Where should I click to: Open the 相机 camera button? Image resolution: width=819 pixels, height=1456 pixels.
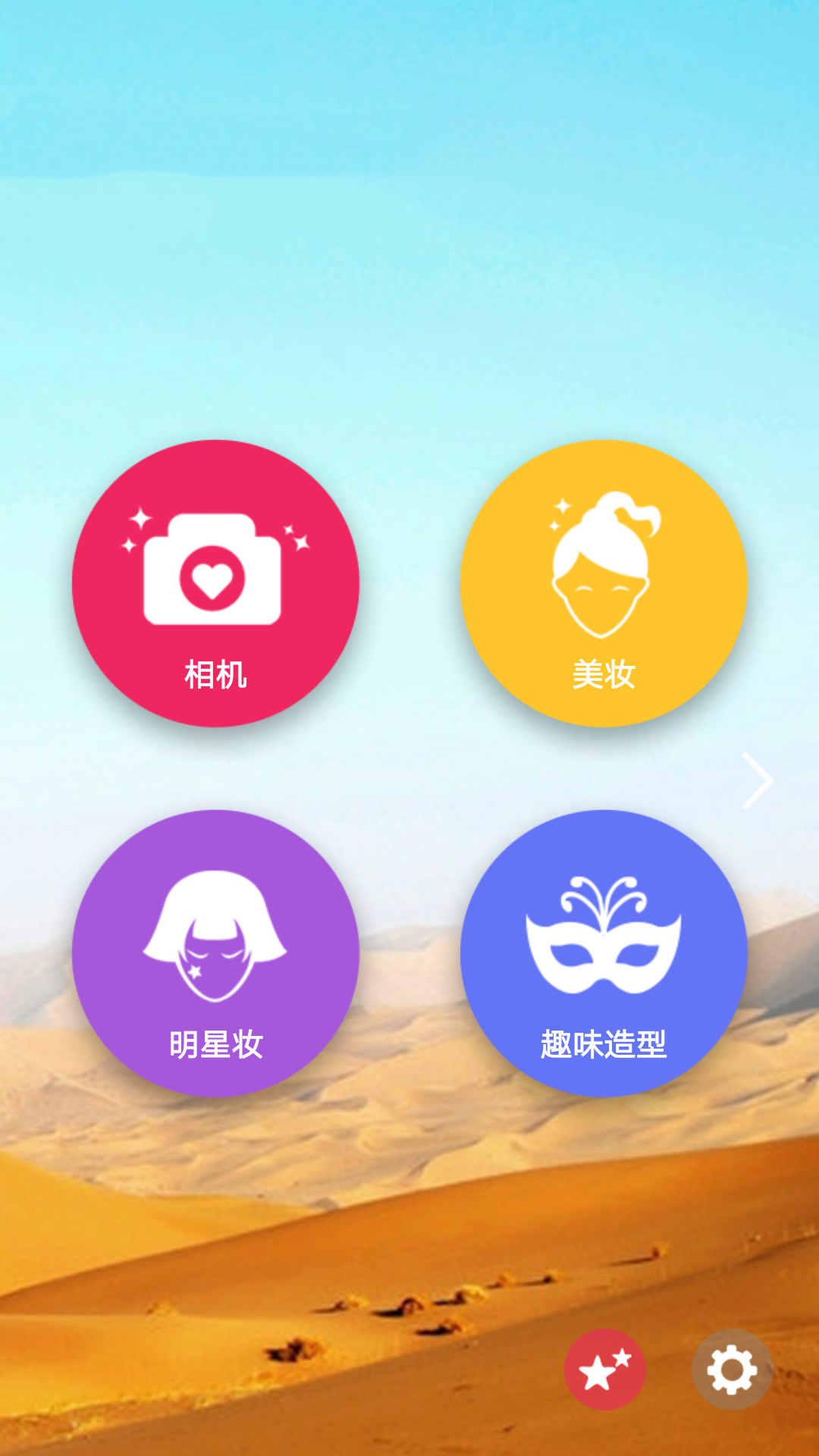[215, 583]
